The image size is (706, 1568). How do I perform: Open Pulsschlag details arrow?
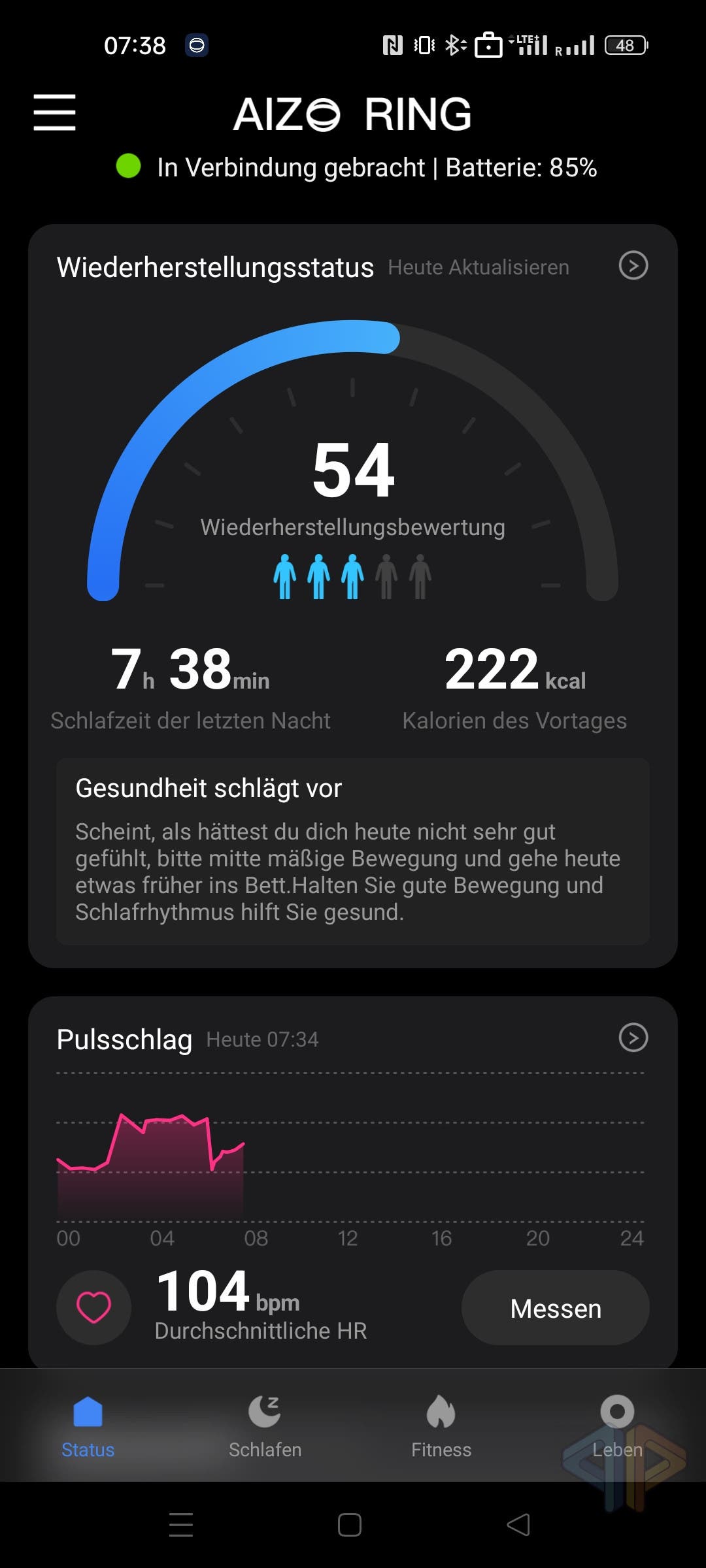pyautogui.click(x=633, y=1037)
